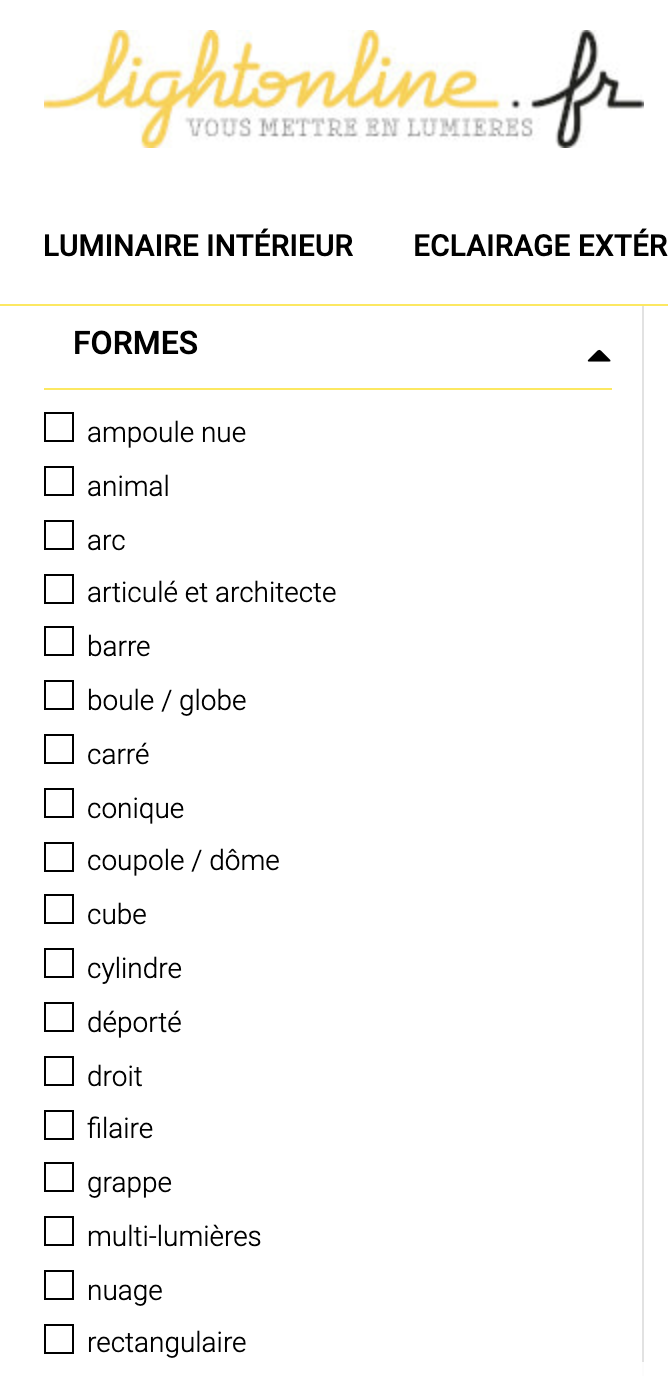Go to the lightonline.fr homepage via the logo
This screenshot has width=668, height=1376.
point(343,89)
